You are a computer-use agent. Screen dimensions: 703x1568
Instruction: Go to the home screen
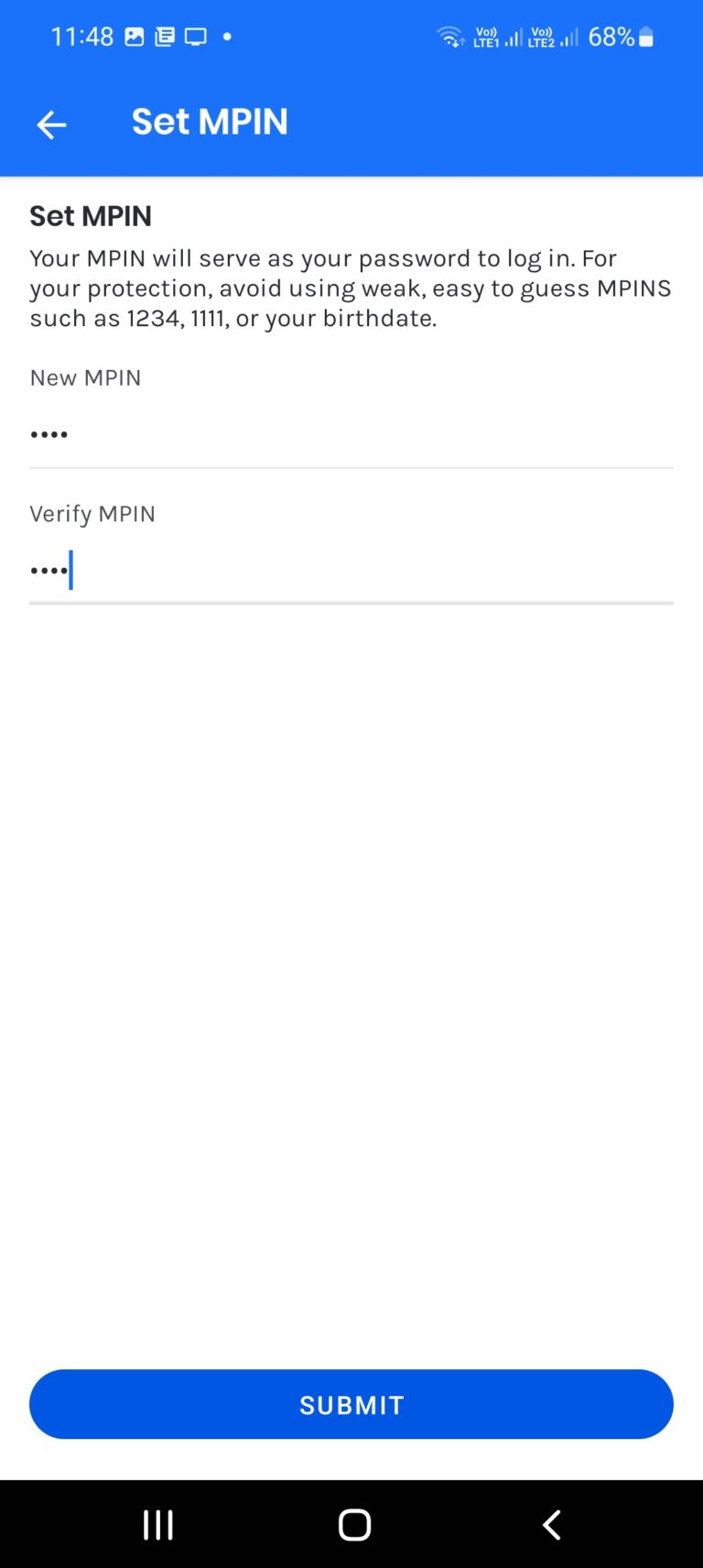point(354,1525)
